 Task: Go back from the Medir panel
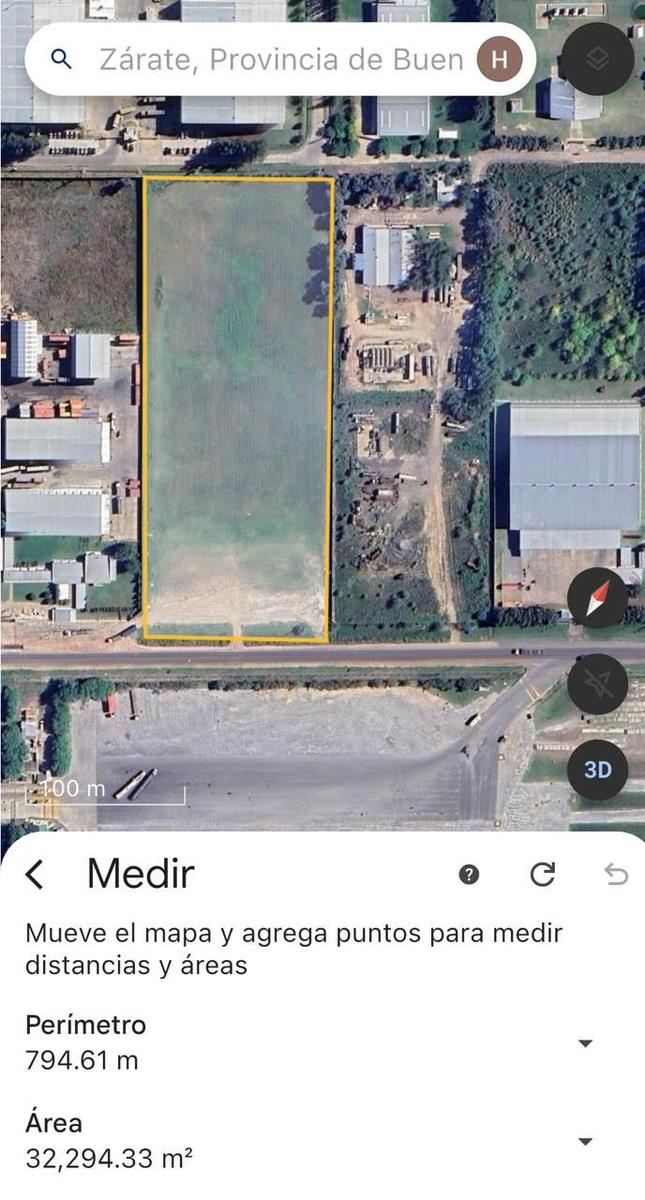point(34,874)
